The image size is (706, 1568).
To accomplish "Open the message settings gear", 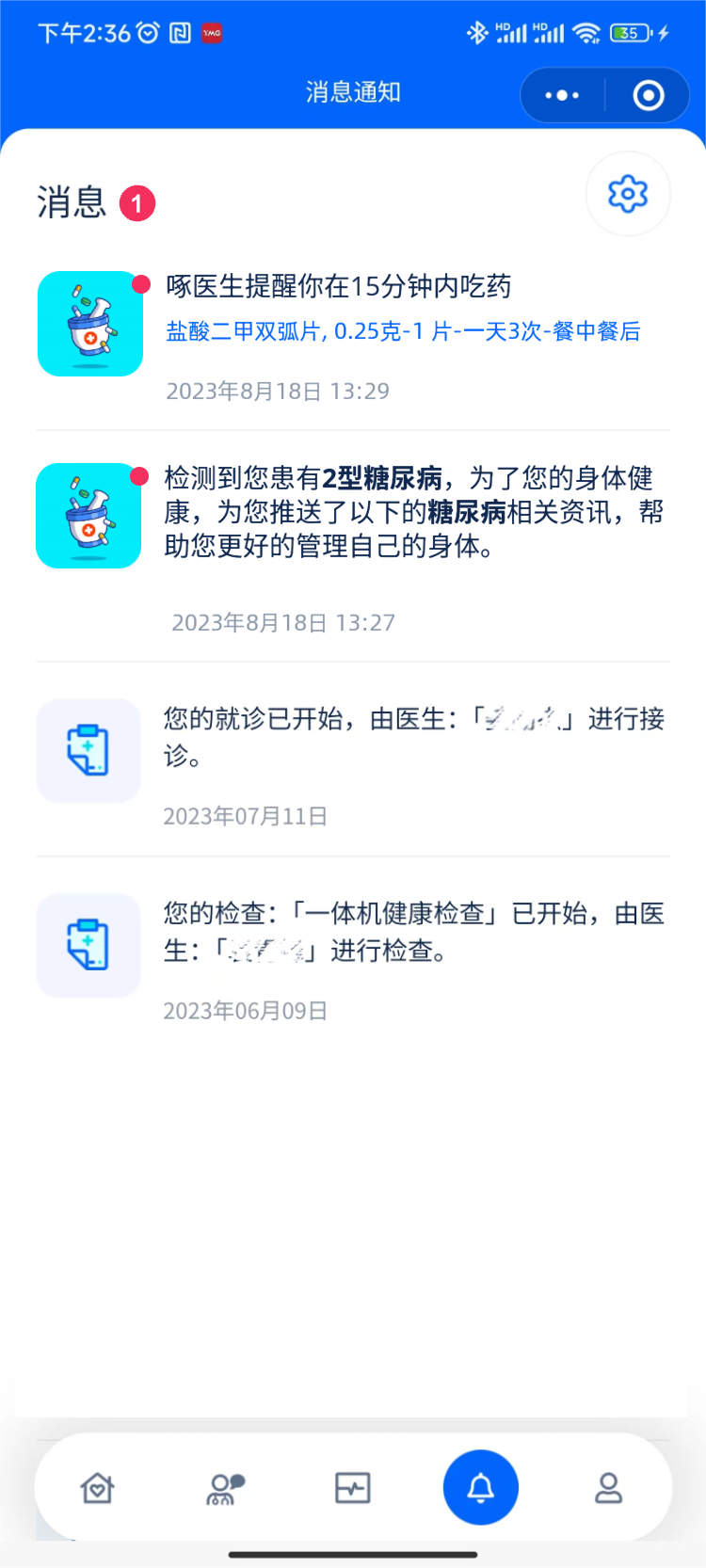I will pyautogui.click(x=628, y=194).
